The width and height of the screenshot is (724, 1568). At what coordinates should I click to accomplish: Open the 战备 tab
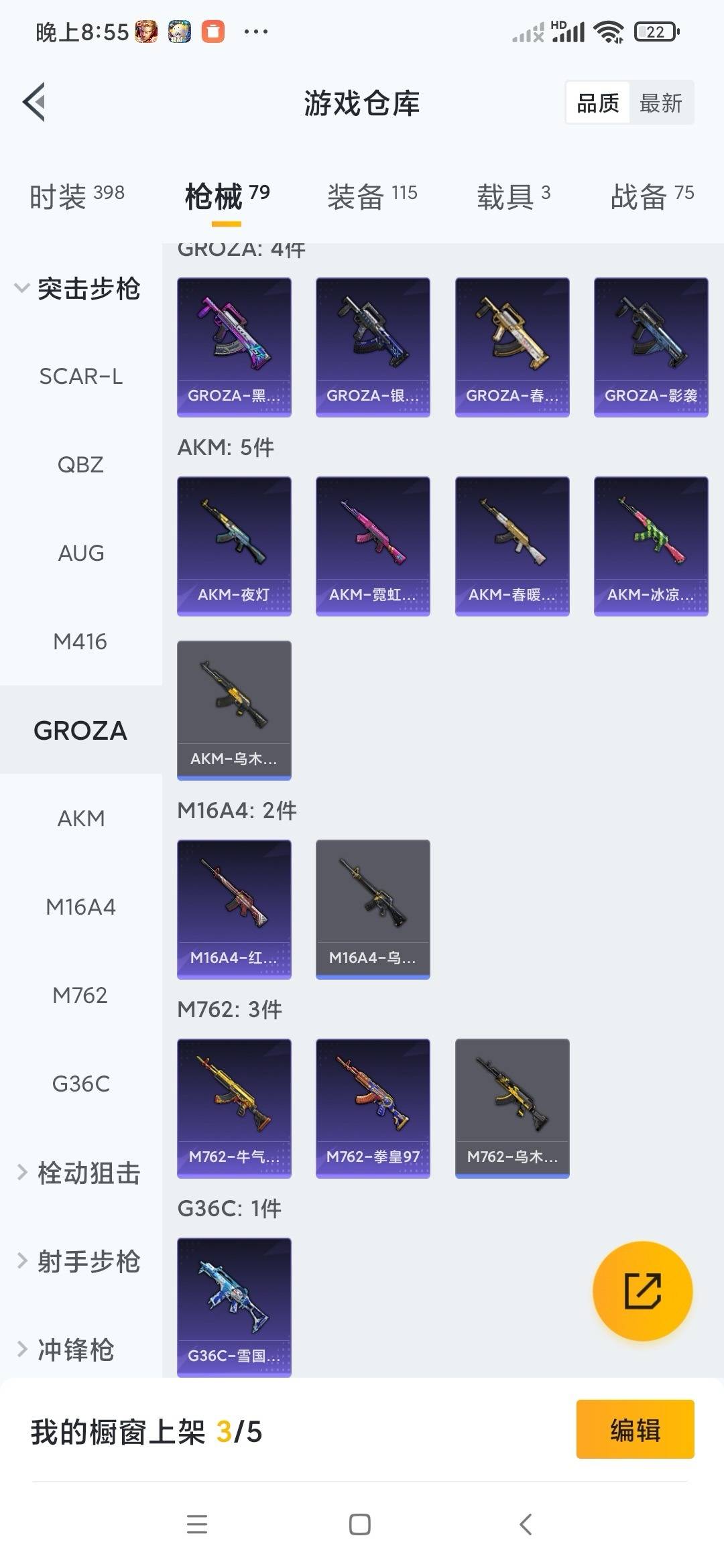click(652, 196)
